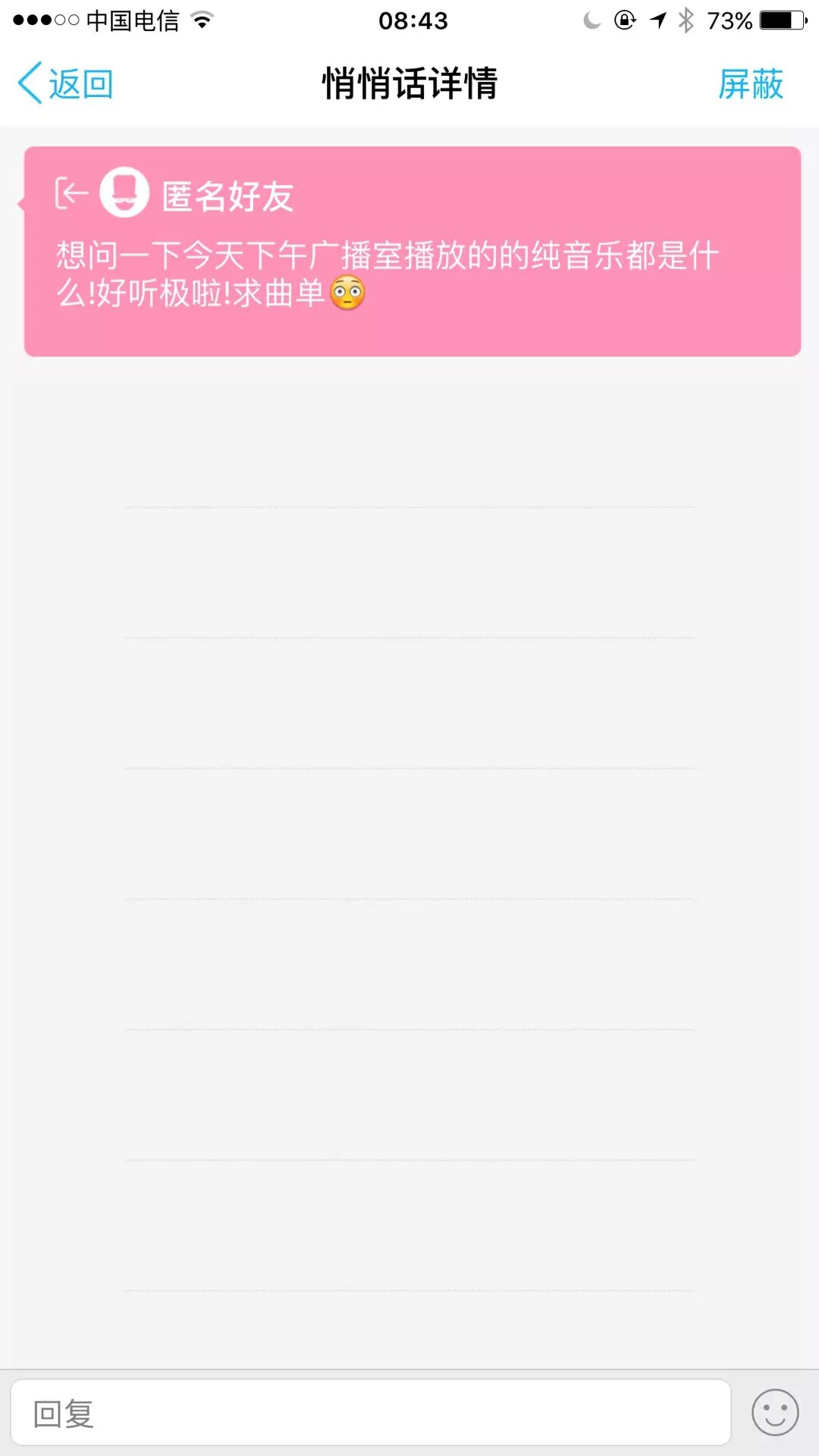Focus the 回复 reply field
Viewport: 819px width, 1456px height.
pos(370,1413)
